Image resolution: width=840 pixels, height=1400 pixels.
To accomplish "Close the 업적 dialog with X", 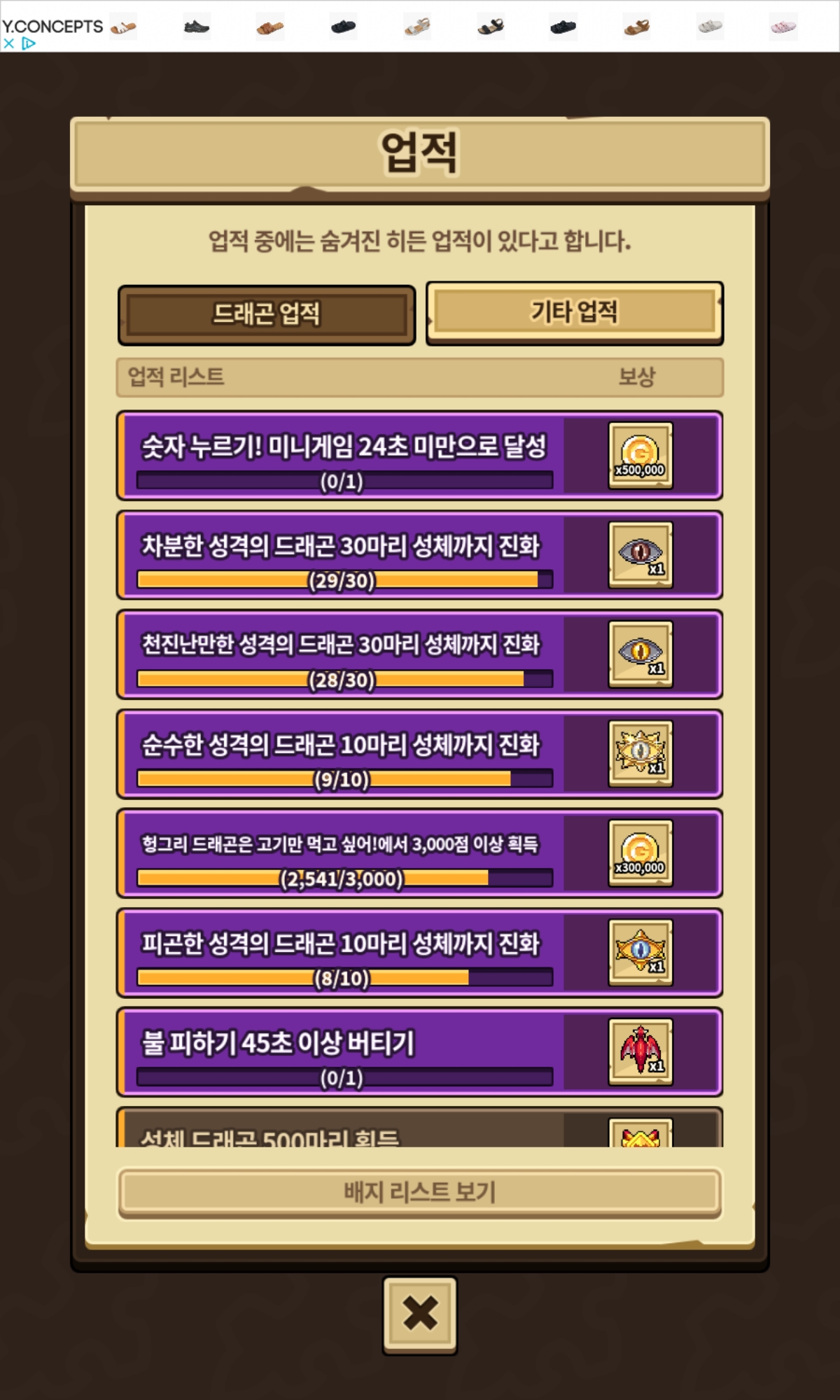I will click(419, 1314).
